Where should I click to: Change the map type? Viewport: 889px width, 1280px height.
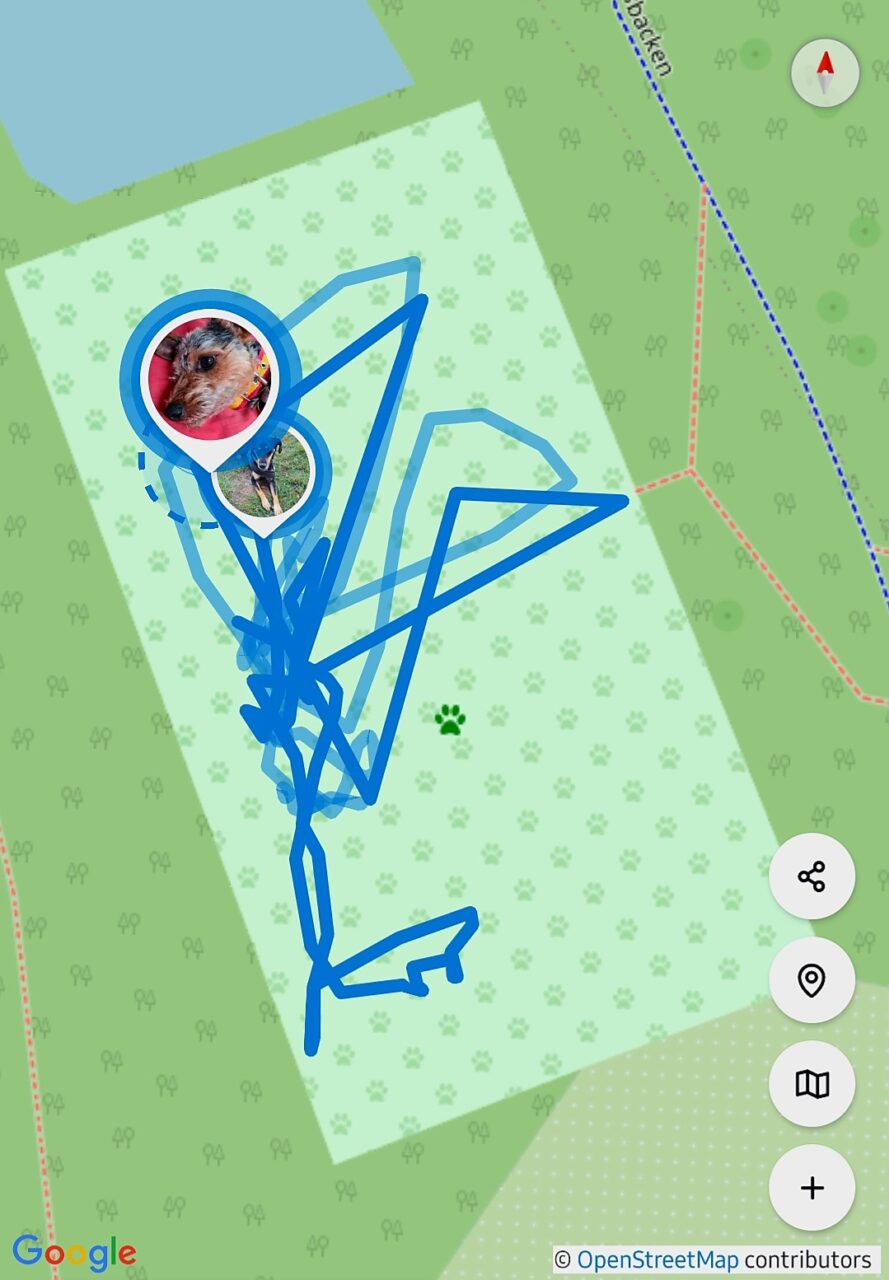(811, 1084)
